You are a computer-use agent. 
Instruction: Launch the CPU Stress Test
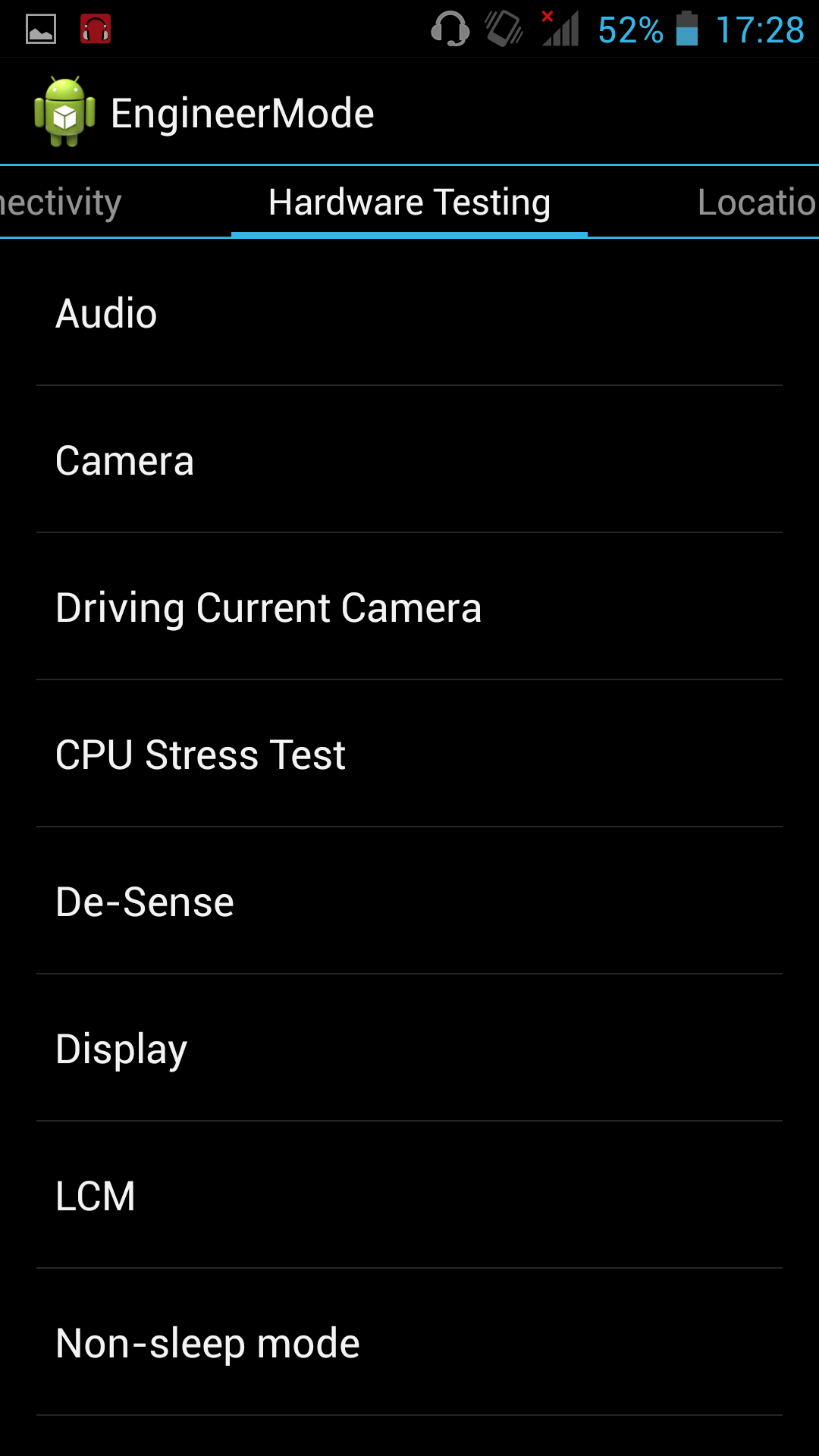(x=200, y=755)
